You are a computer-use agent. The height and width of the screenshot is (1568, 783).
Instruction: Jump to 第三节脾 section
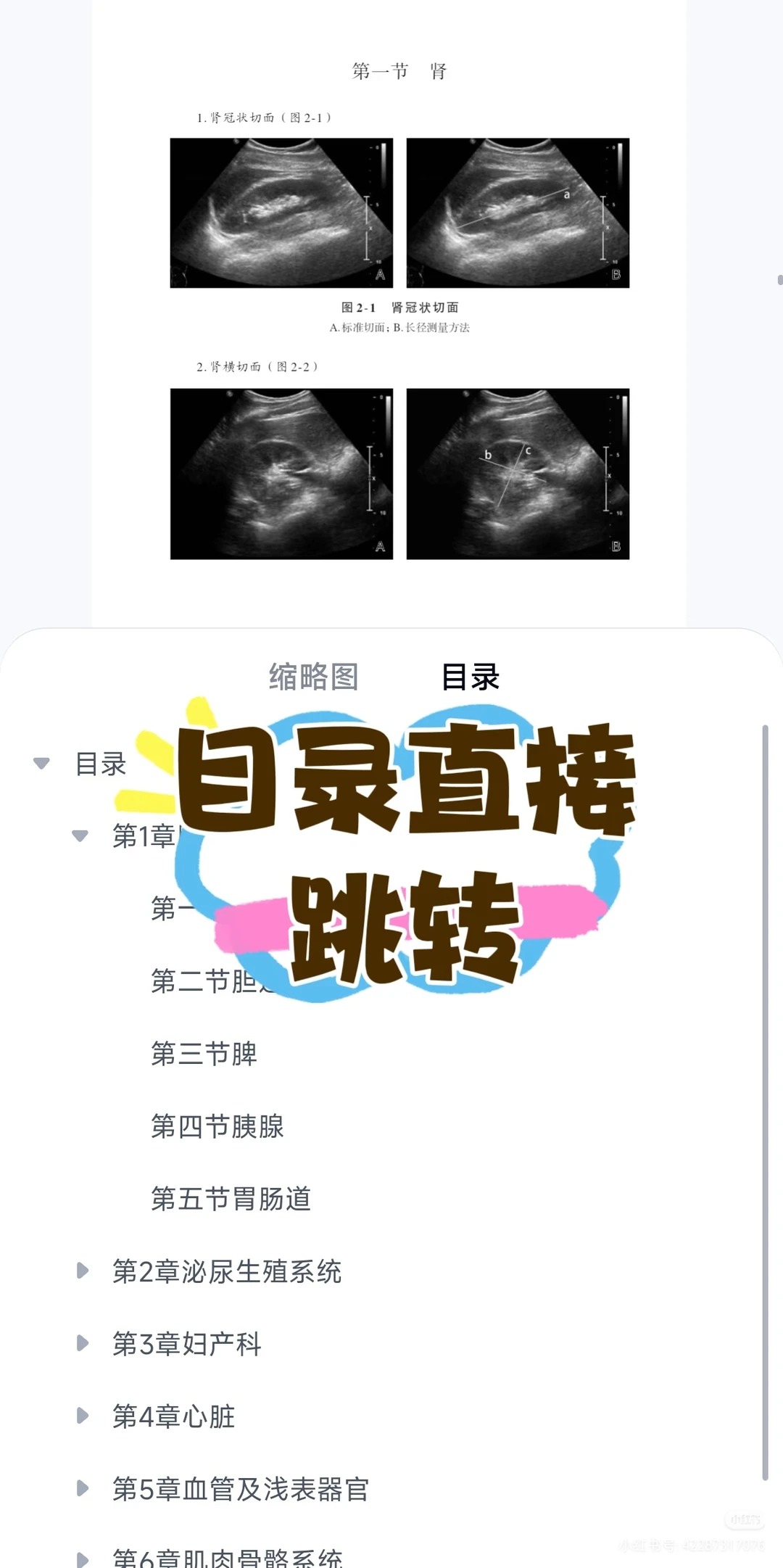coord(204,1053)
